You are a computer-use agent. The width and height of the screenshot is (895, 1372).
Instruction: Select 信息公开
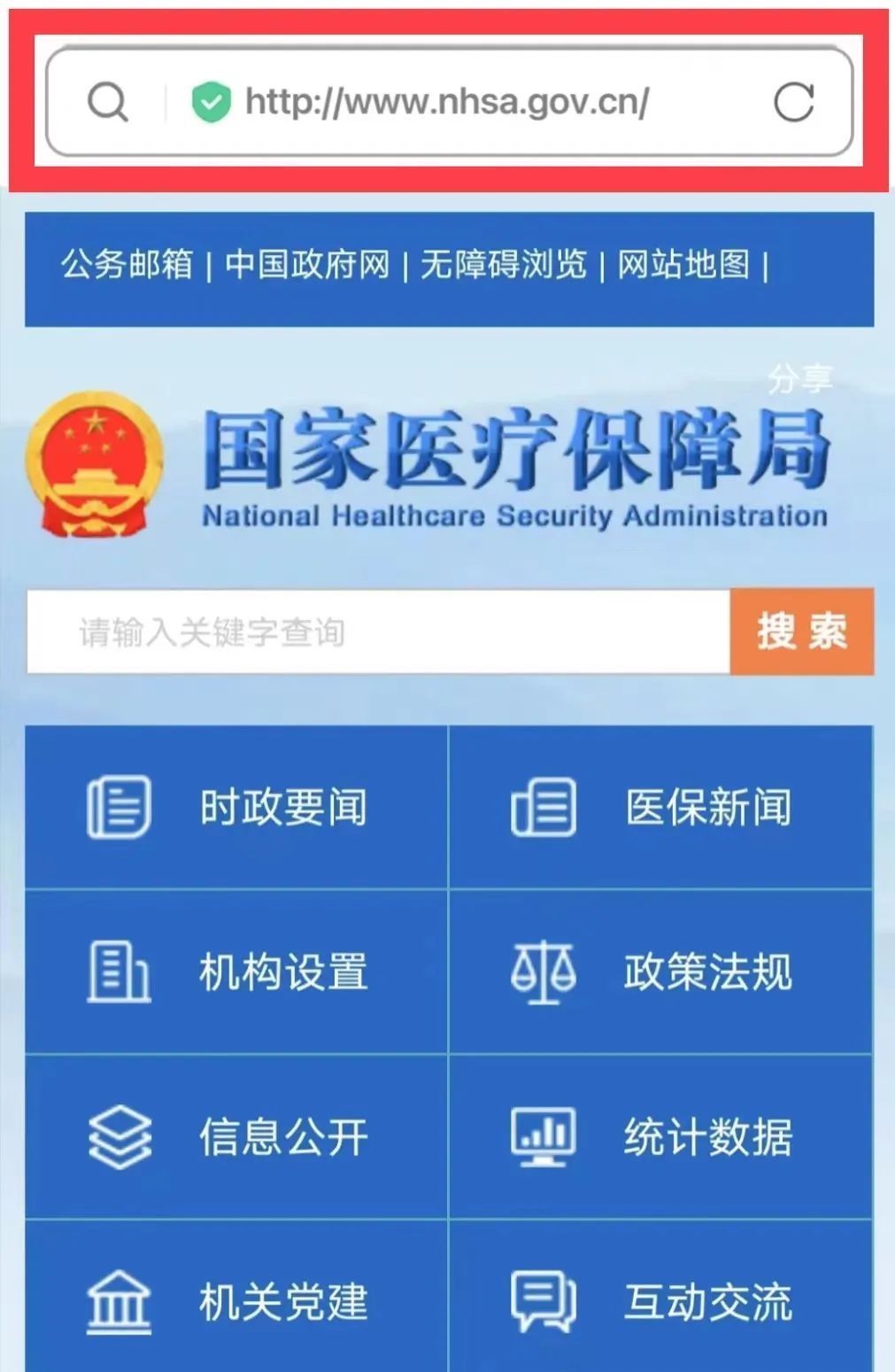pyautogui.click(x=236, y=1136)
